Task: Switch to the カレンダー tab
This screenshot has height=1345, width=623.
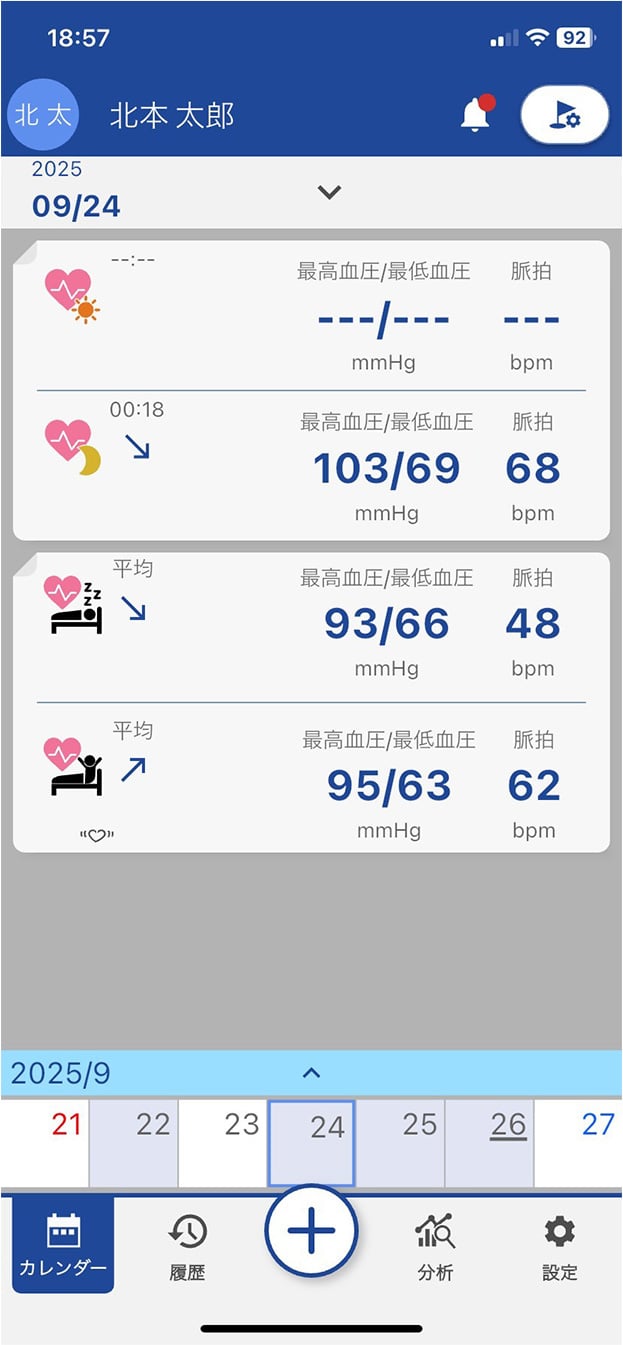Action: click(63, 1245)
